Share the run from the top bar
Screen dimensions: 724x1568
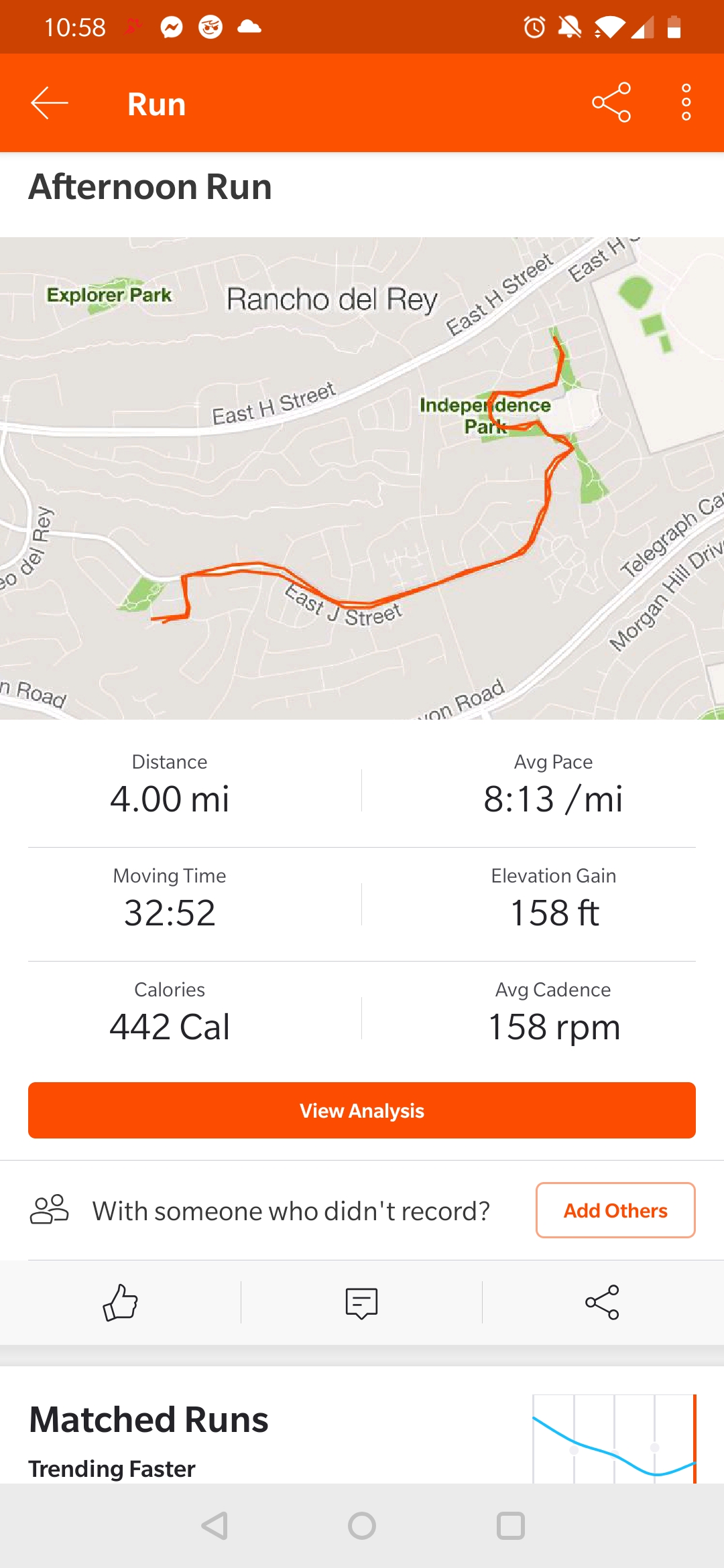coord(611,103)
